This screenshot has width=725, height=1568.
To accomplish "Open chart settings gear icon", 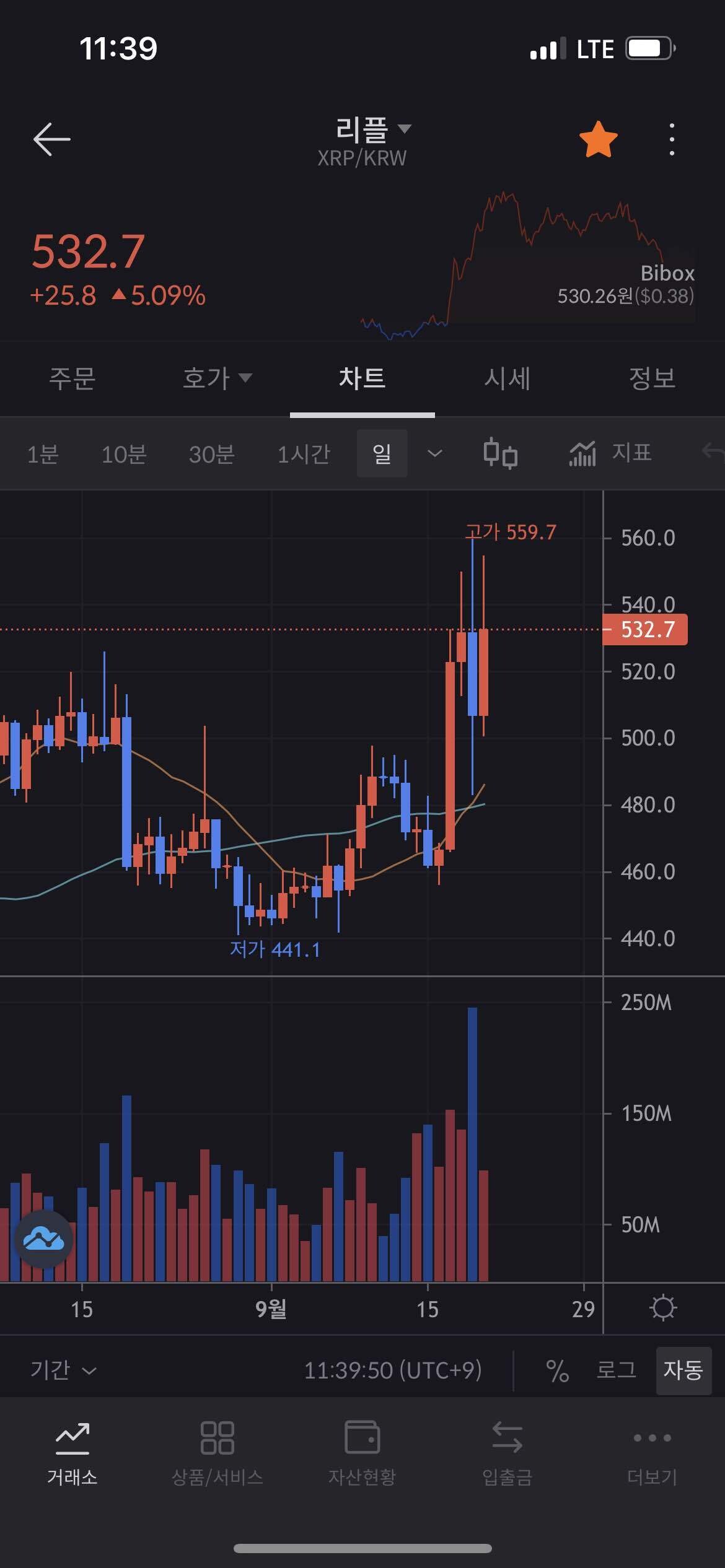I will (662, 1308).
